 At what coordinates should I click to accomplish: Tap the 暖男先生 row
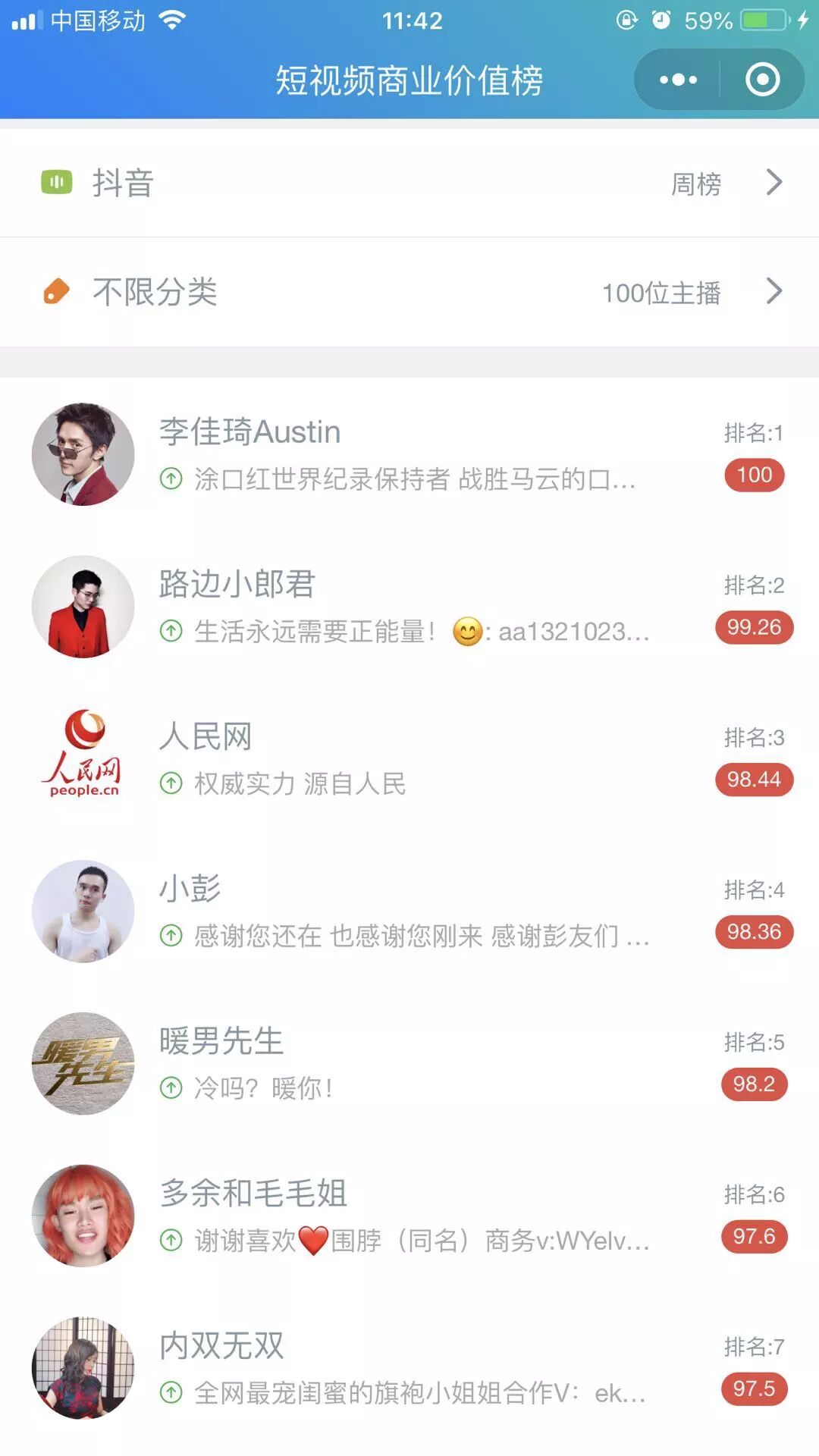(409, 1064)
